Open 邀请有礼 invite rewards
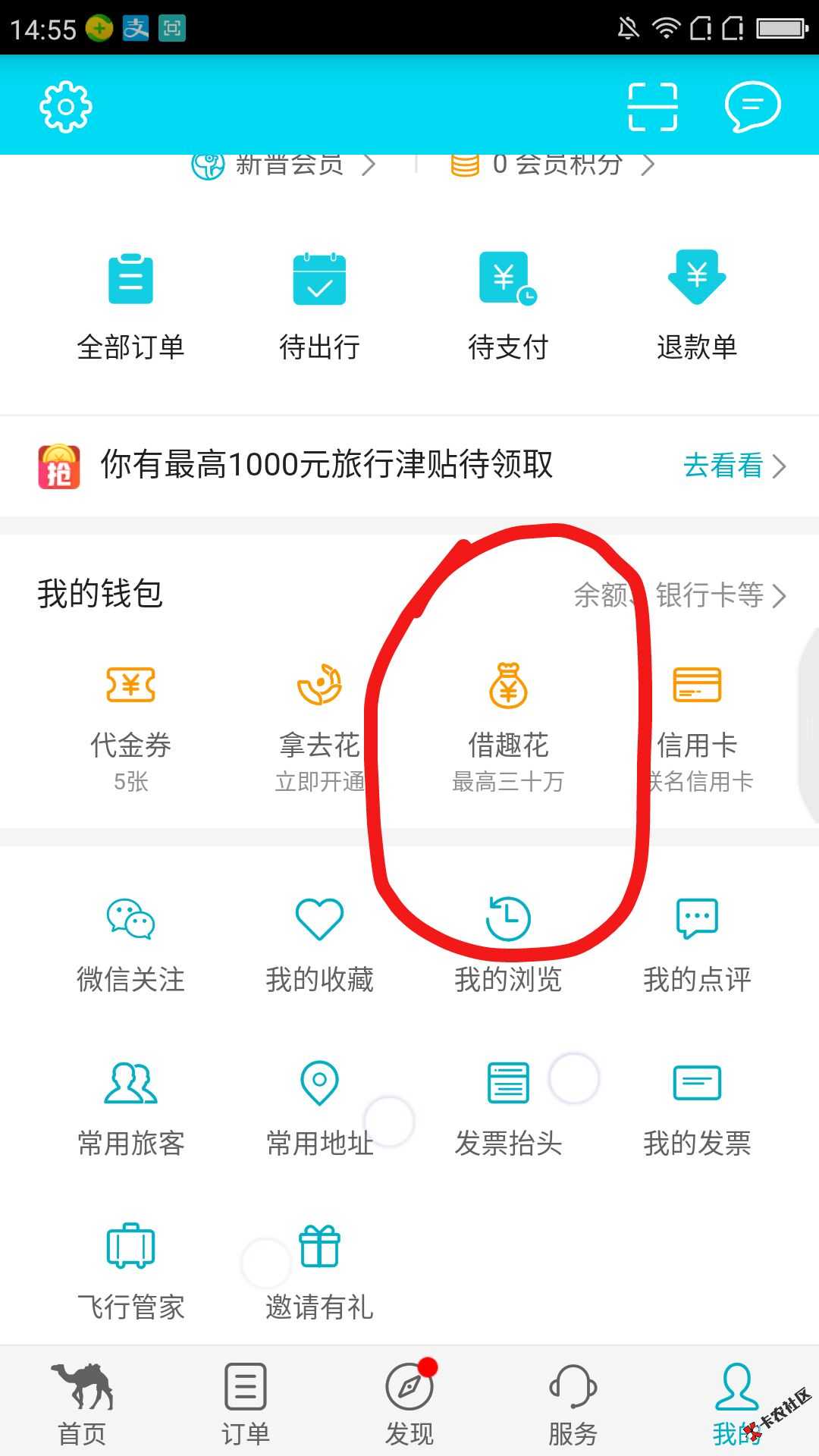819x1456 pixels. (x=319, y=1273)
